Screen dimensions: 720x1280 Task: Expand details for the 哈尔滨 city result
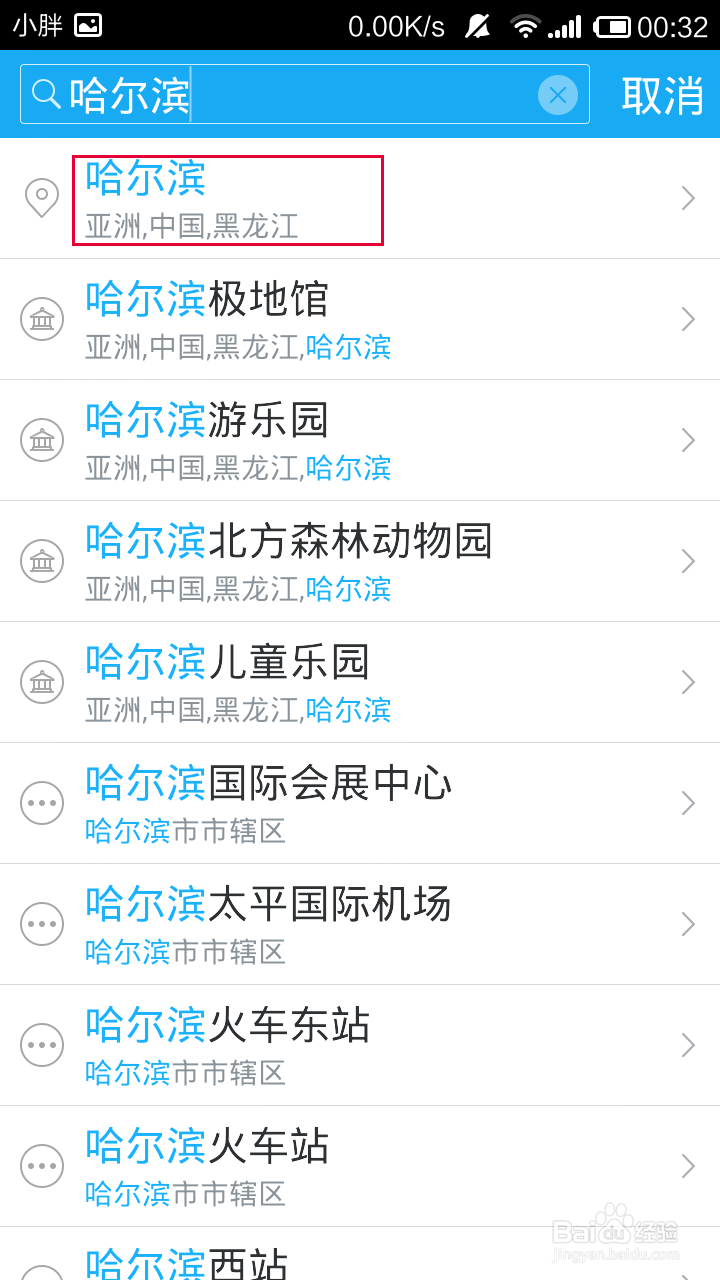point(688,197)
